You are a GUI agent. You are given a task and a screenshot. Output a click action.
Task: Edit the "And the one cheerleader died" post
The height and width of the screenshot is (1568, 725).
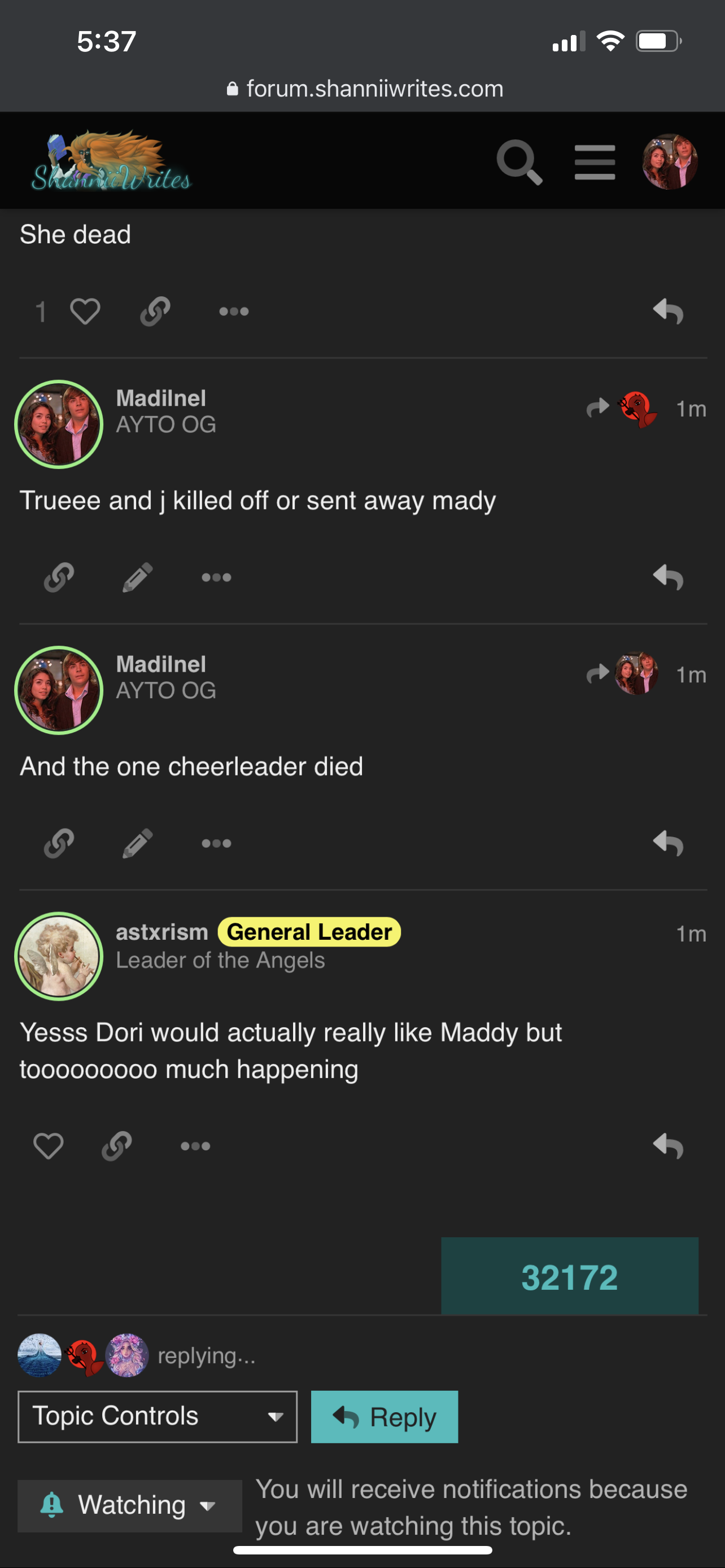click(138, 843)
